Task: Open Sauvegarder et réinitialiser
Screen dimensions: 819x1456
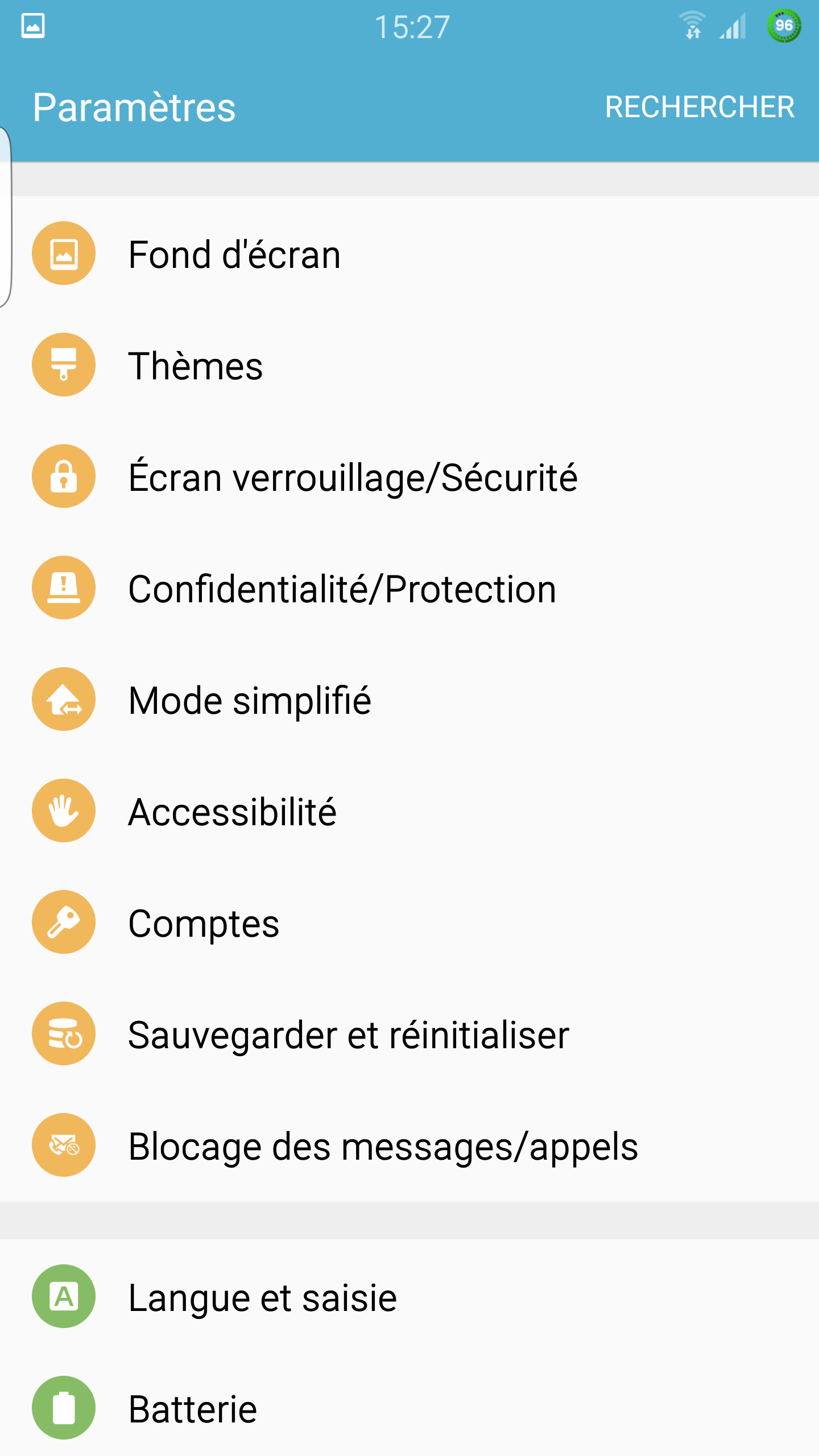Action: coord(348,1034)
